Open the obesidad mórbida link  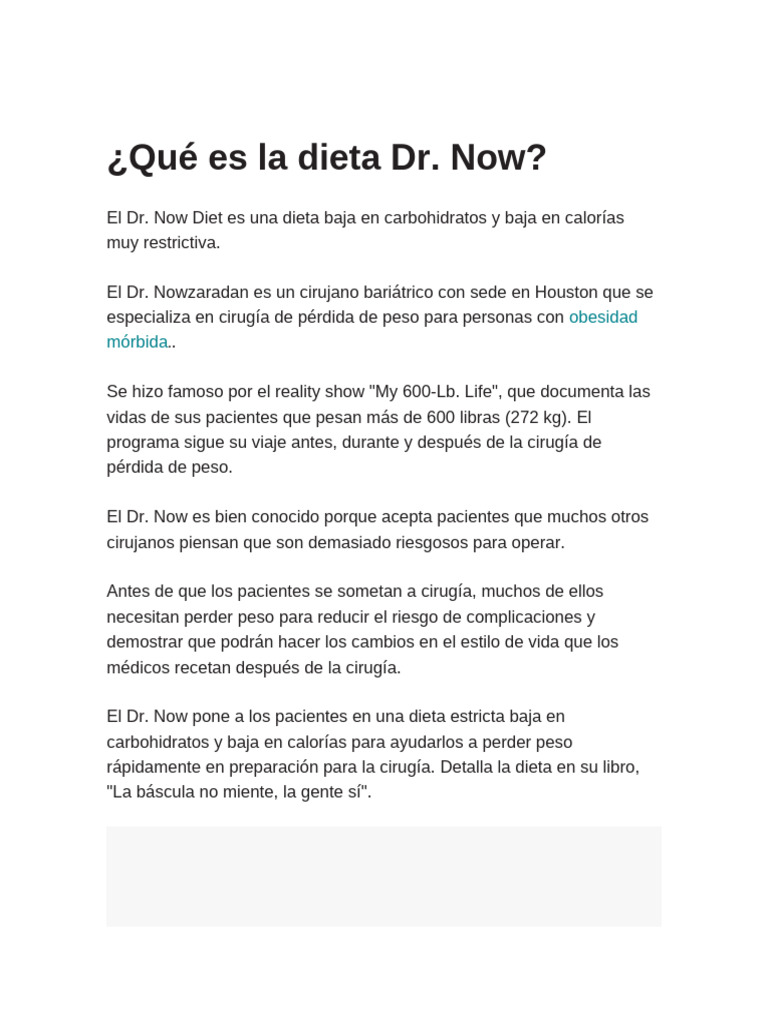pos(603,317)
